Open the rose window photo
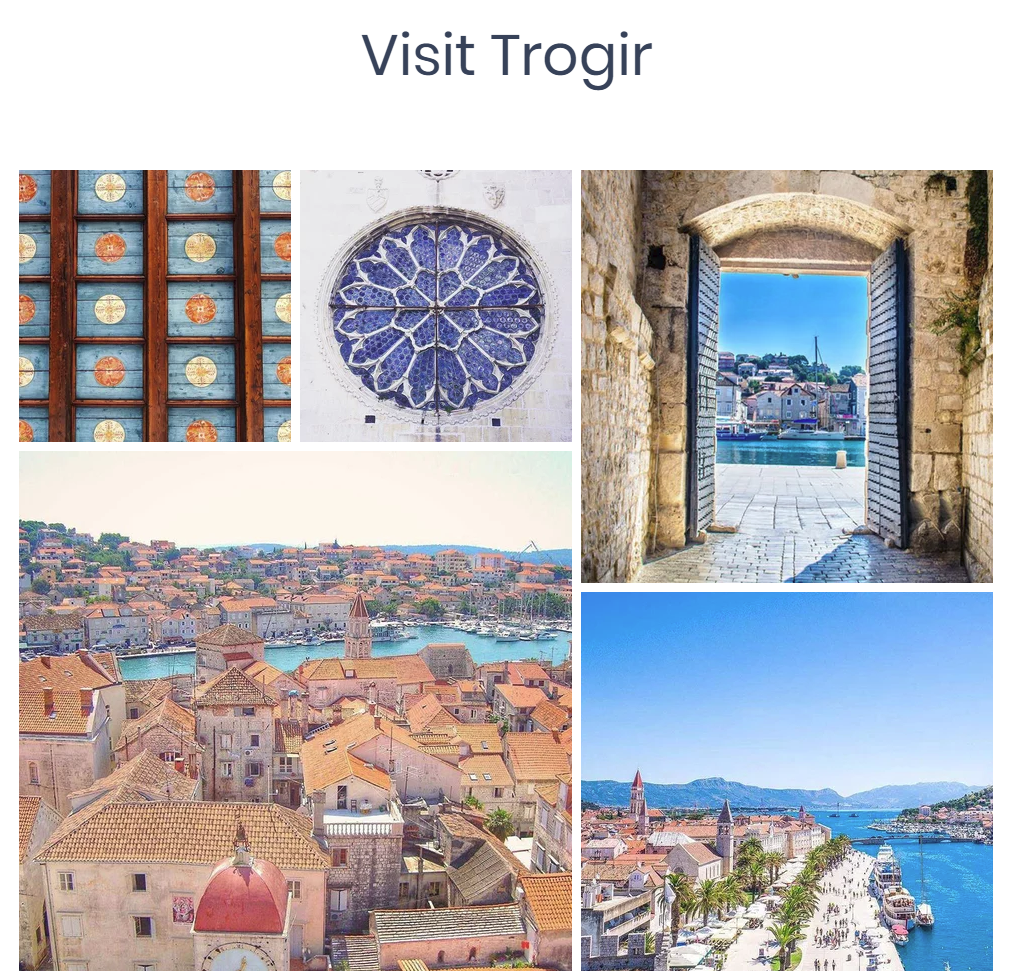1023x971 pixels. click(436, 306)
